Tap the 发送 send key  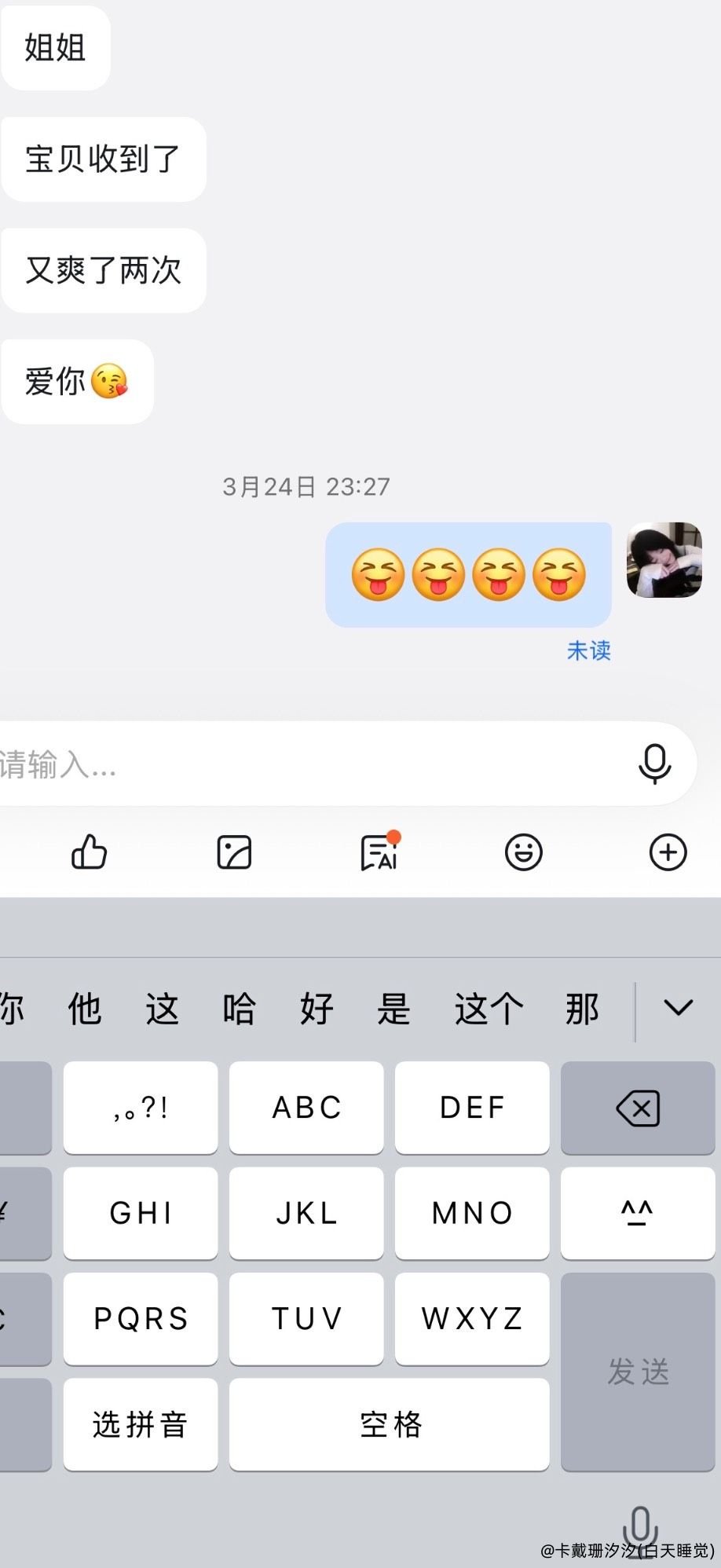[638, 1372]
